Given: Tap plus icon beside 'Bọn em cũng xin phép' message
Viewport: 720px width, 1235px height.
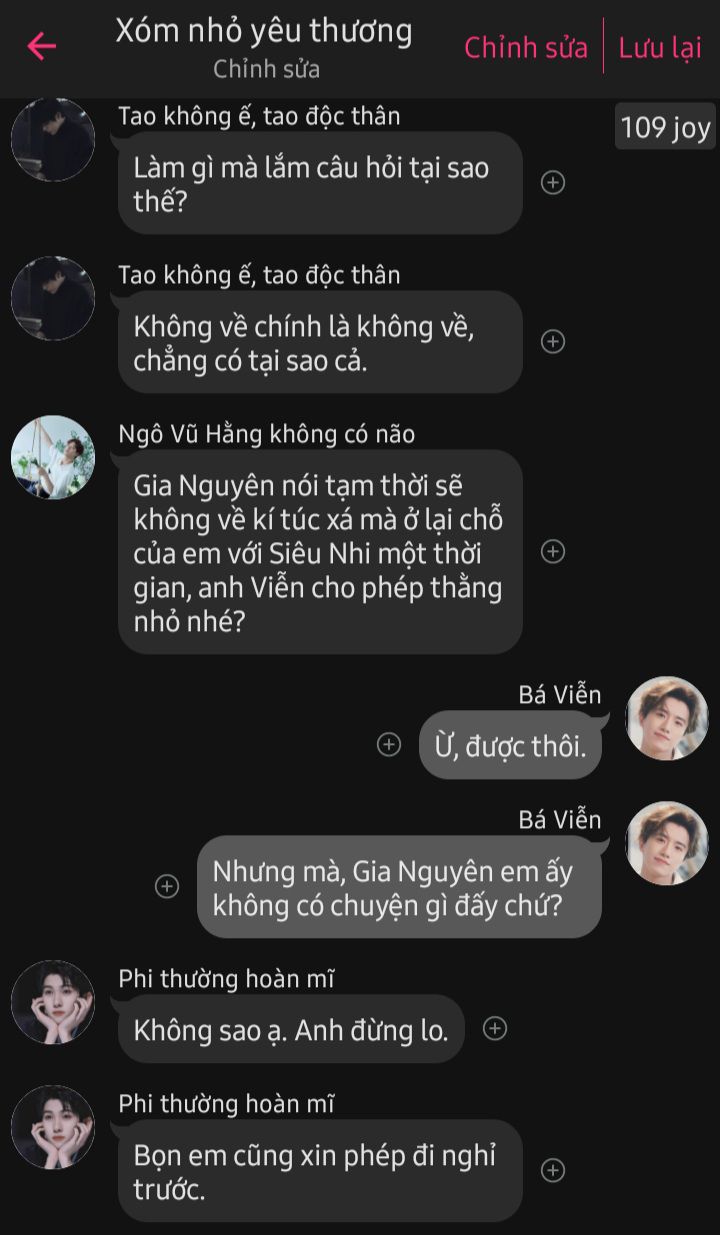Looking at the screenshot, I should tap(553, 1170).
